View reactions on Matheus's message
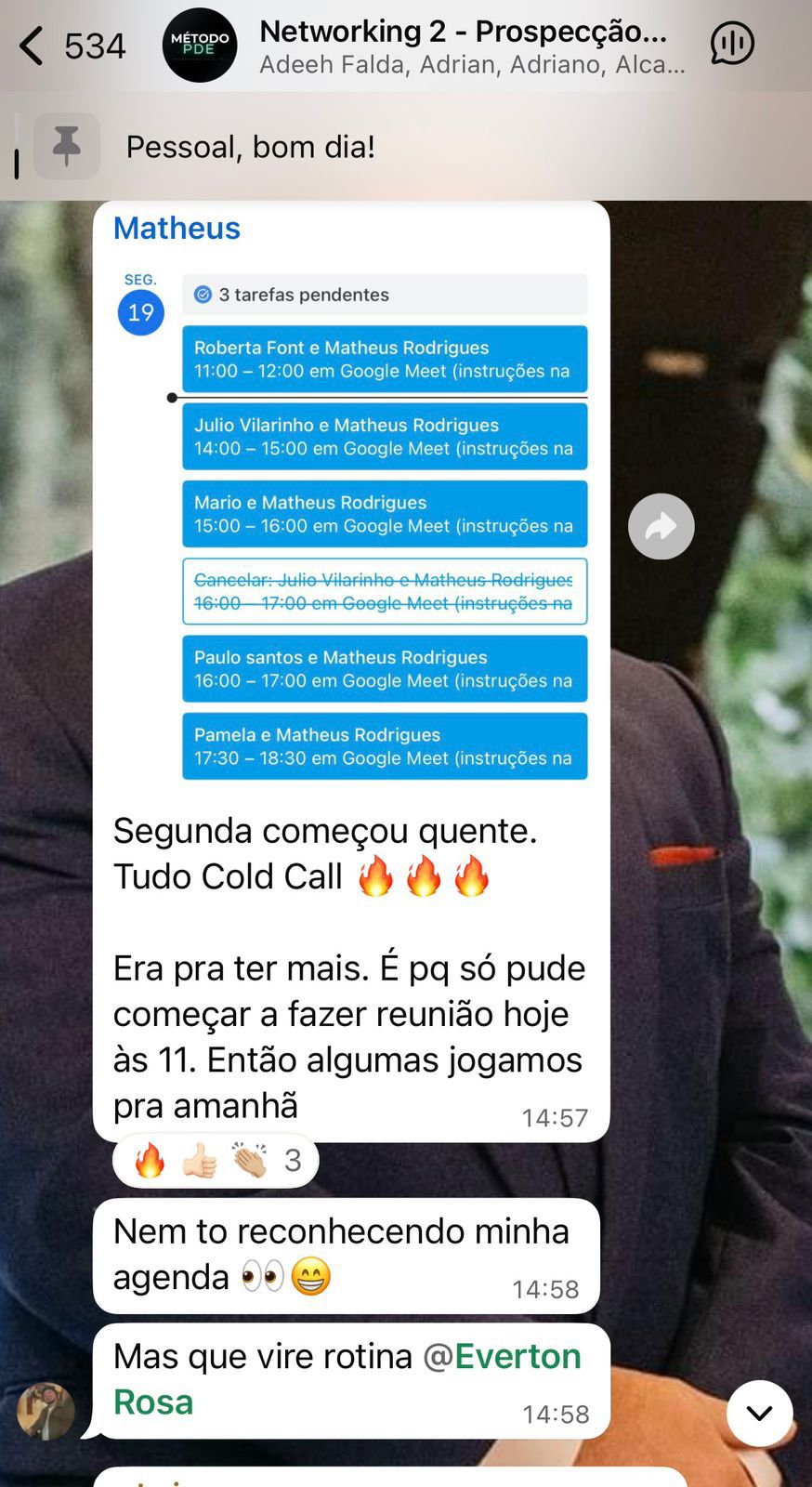This screenshot has height=1487, width=812. 216,1161
